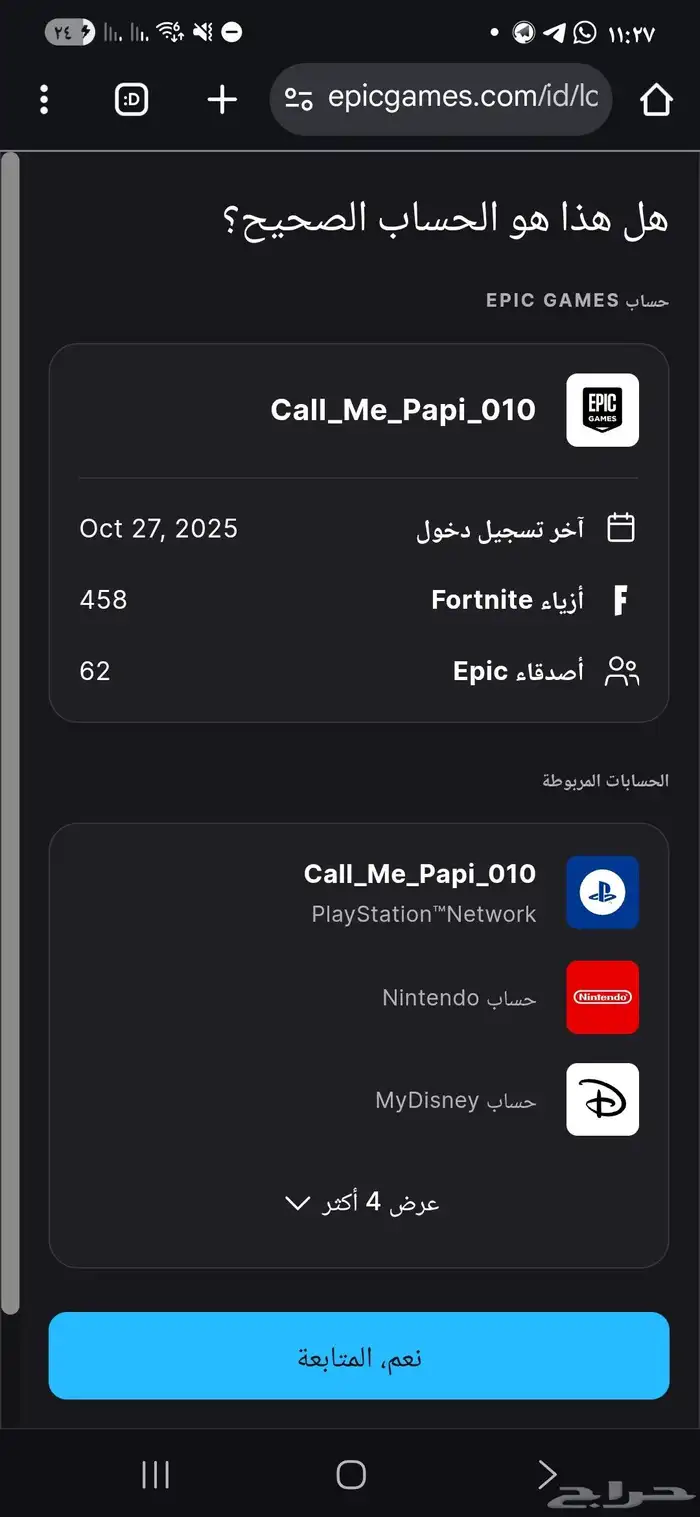Expand to show 4 more linked accounts
The image size is (700, 1517).
(362, 1202)
